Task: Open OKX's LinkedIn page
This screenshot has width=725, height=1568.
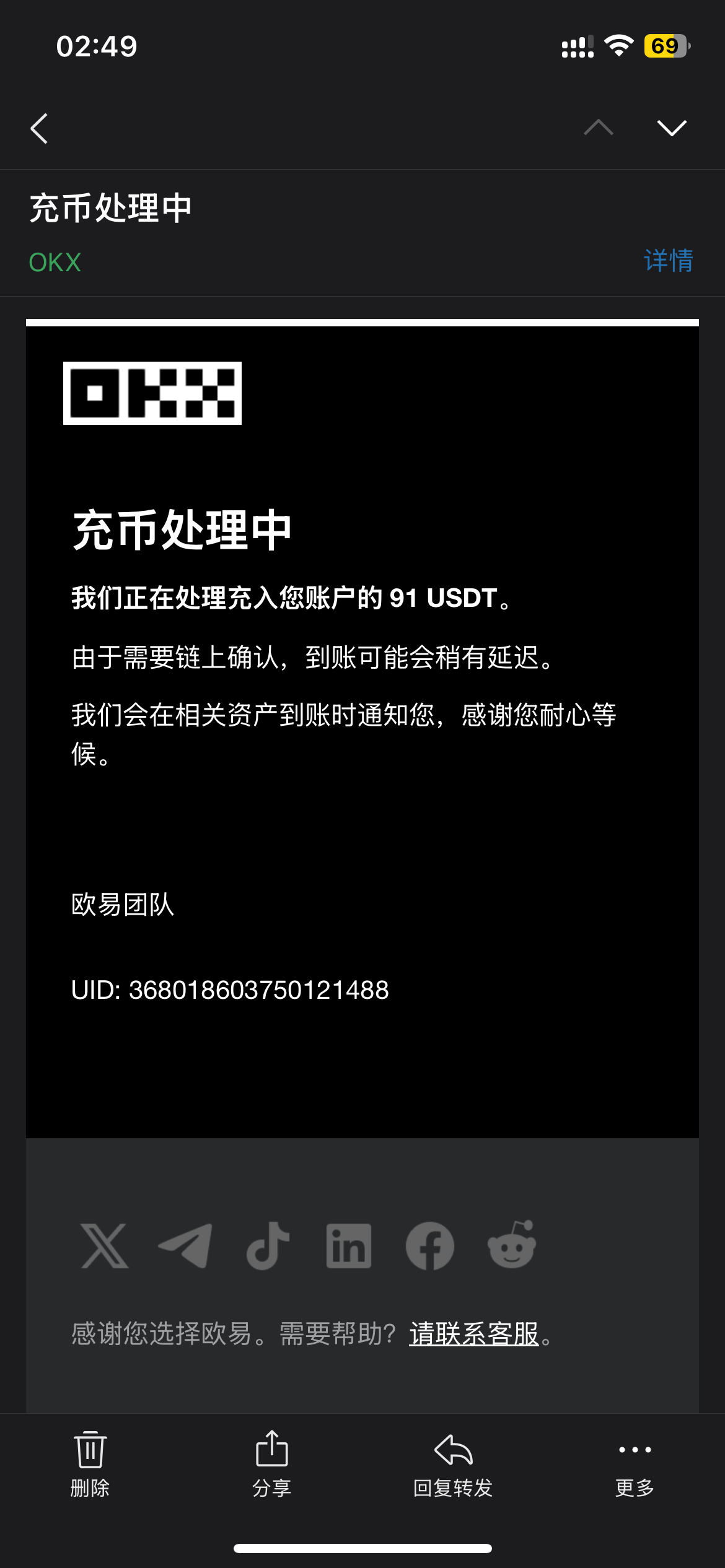Action: point(349,1246)
